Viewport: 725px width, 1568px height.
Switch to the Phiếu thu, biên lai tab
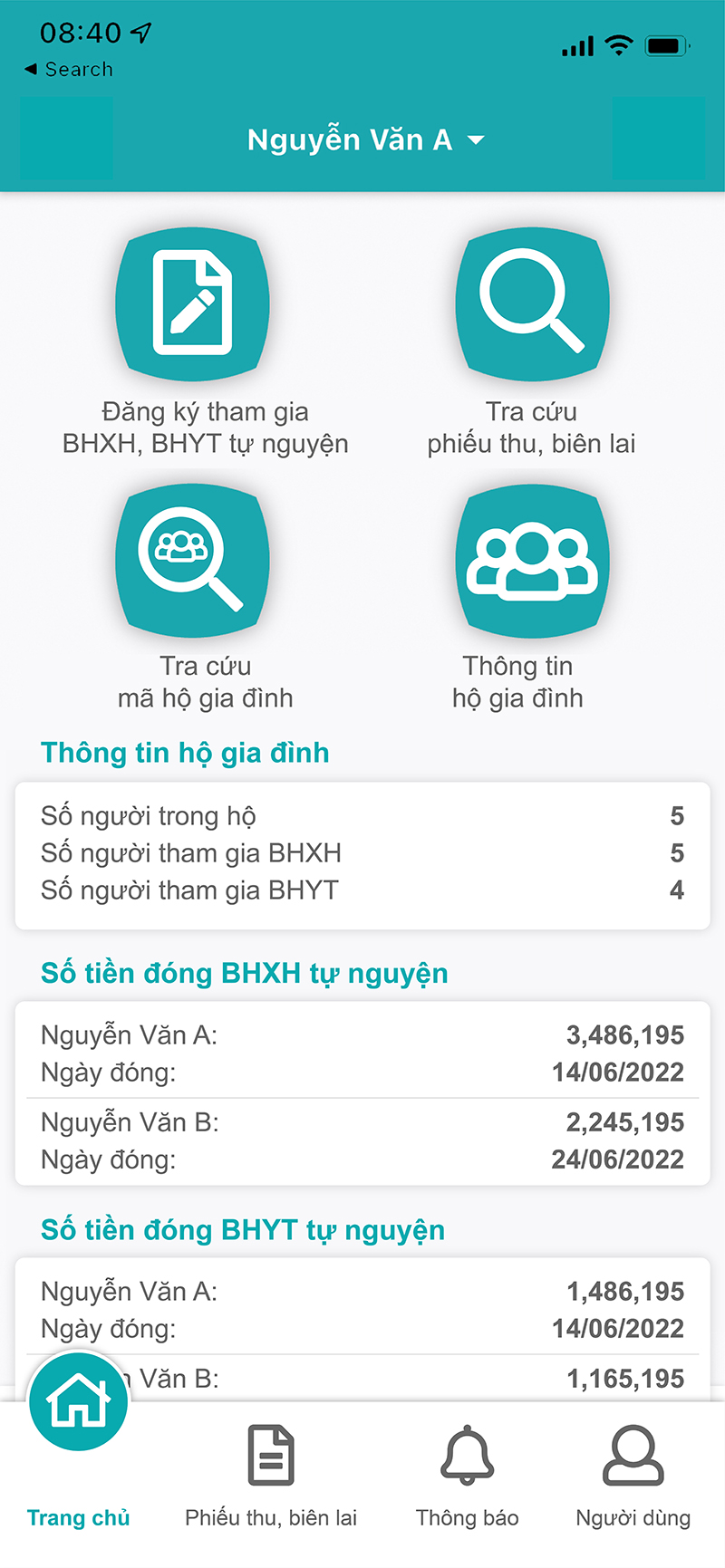(271, 1477)
